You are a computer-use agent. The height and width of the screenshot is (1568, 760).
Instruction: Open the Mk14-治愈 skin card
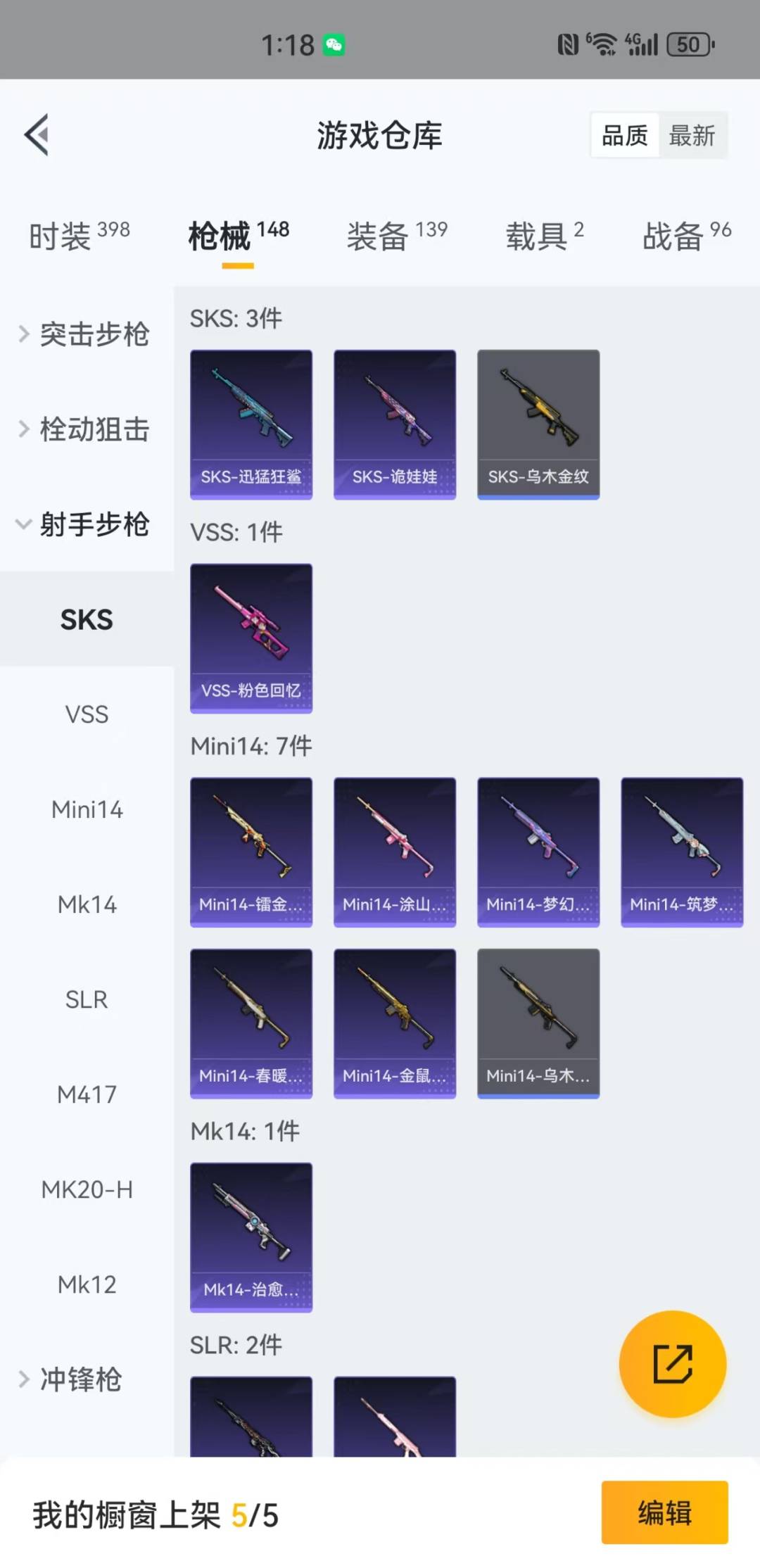pyautogui.click(x=251, y=1237)
